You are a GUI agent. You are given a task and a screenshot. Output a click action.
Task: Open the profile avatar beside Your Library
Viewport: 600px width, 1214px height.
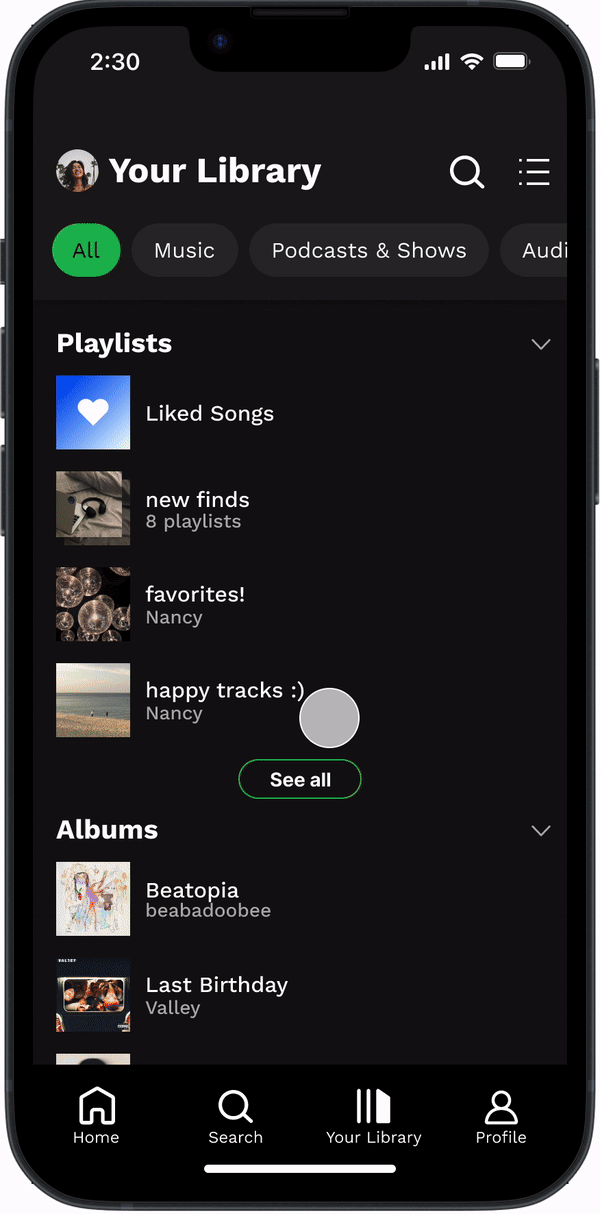click(x=77, y=171)
